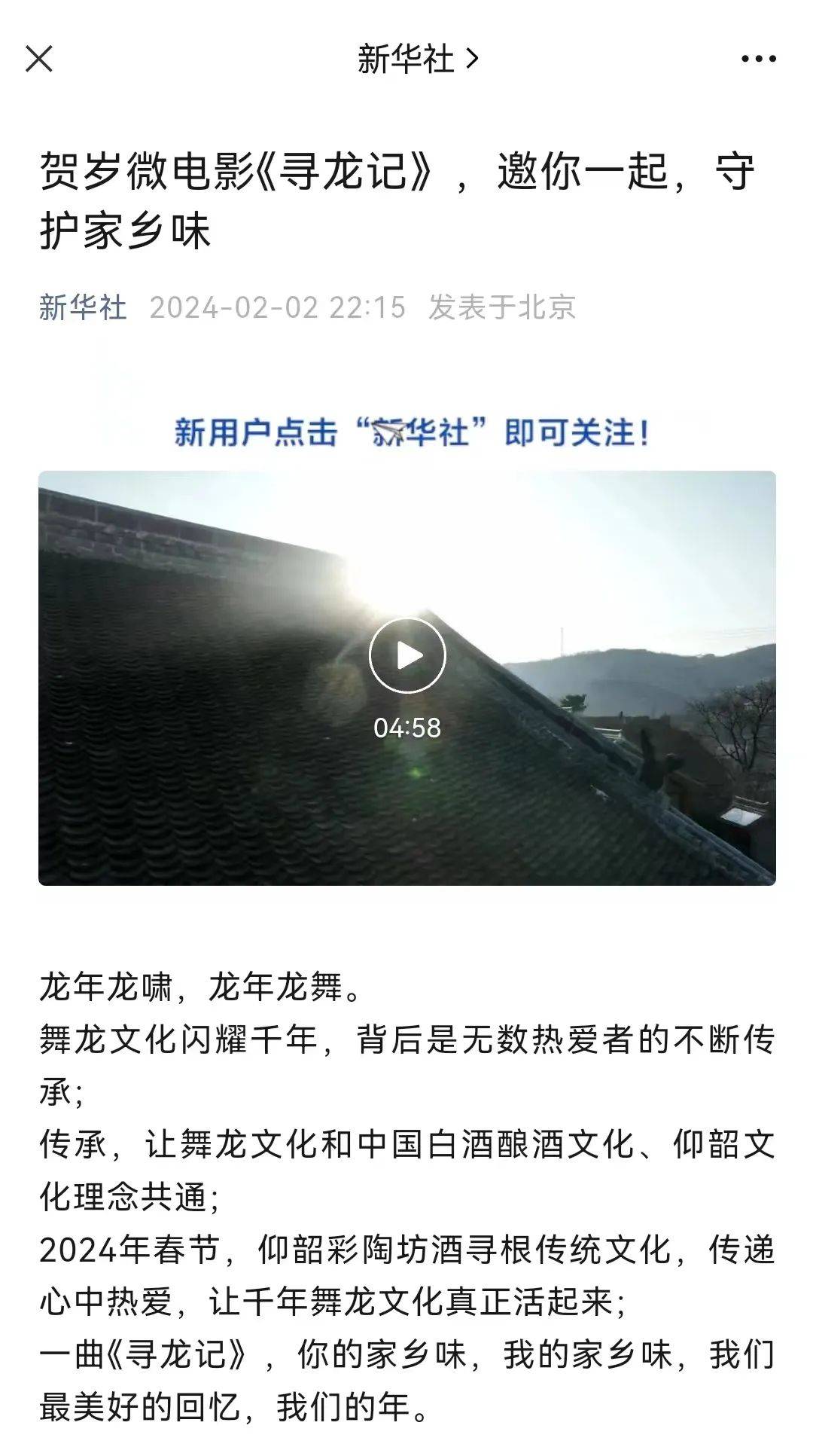The image size is (813, 1456).
Task: Close the article page
Action: click(x=39, y=59)
